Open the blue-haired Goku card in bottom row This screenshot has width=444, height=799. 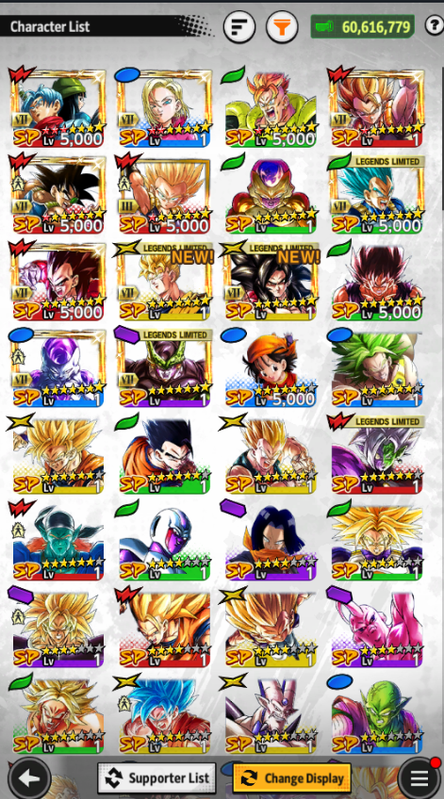click(x=164, y=715)
